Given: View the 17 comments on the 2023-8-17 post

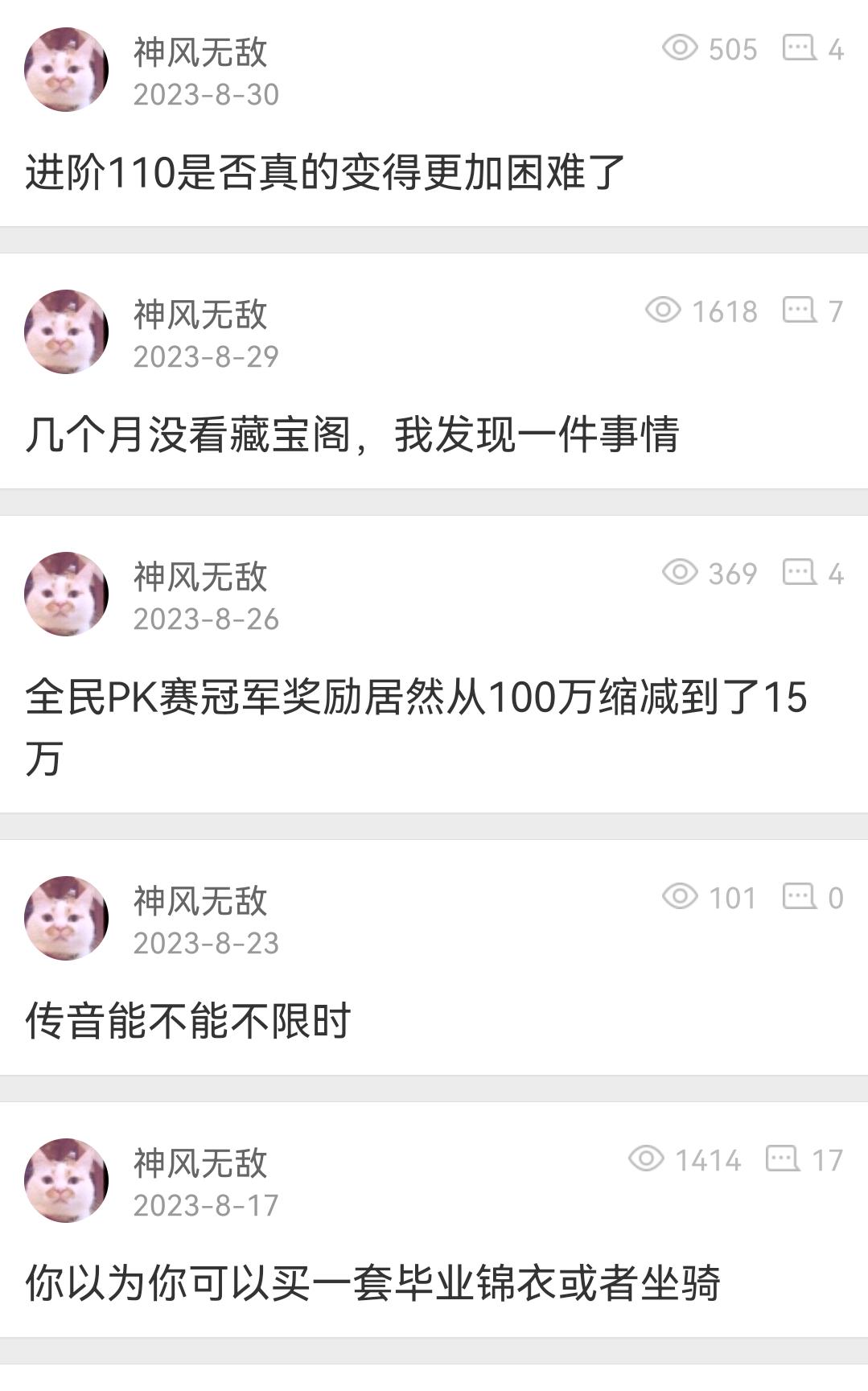Looking at the screenshot, I should (804, 1160).
